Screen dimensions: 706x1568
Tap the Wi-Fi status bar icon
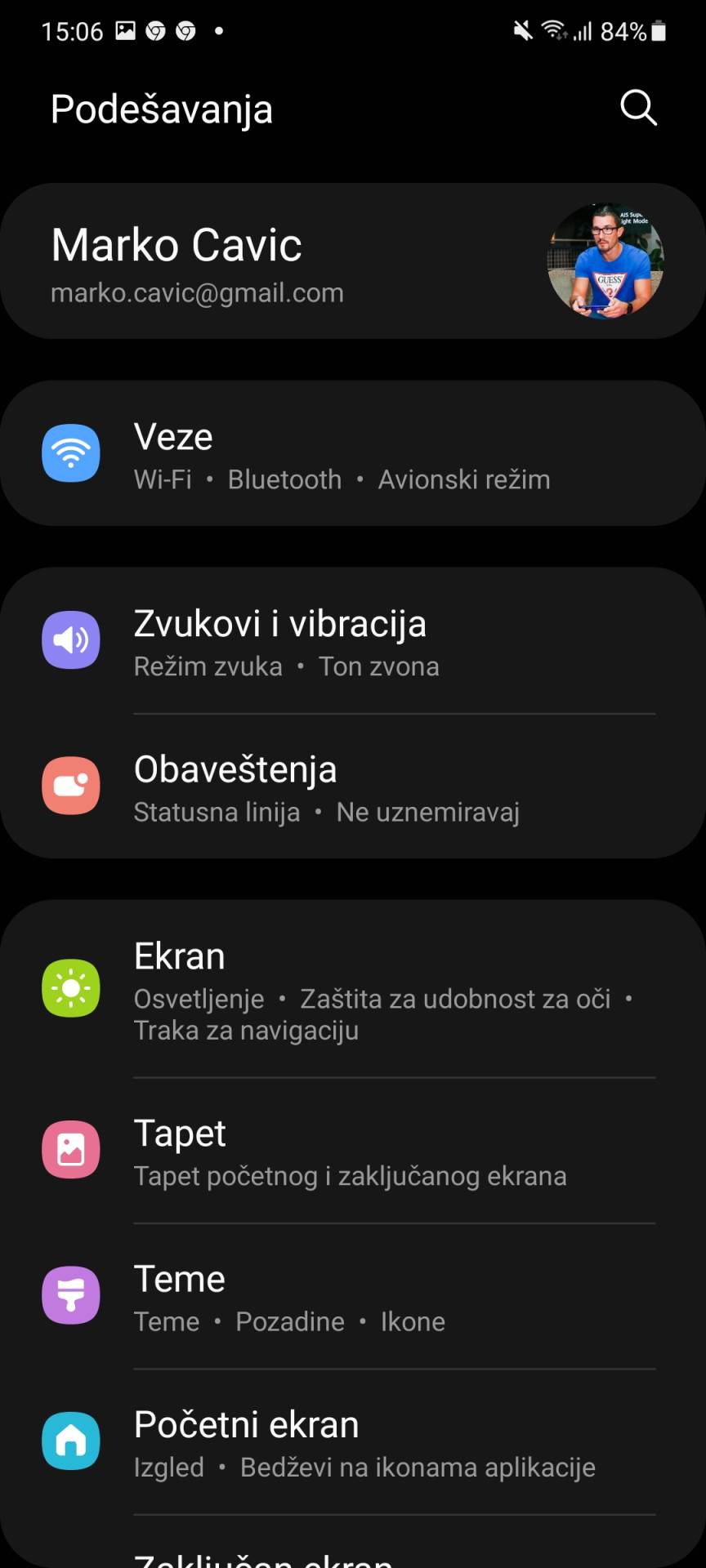click(x=555, y=29)
